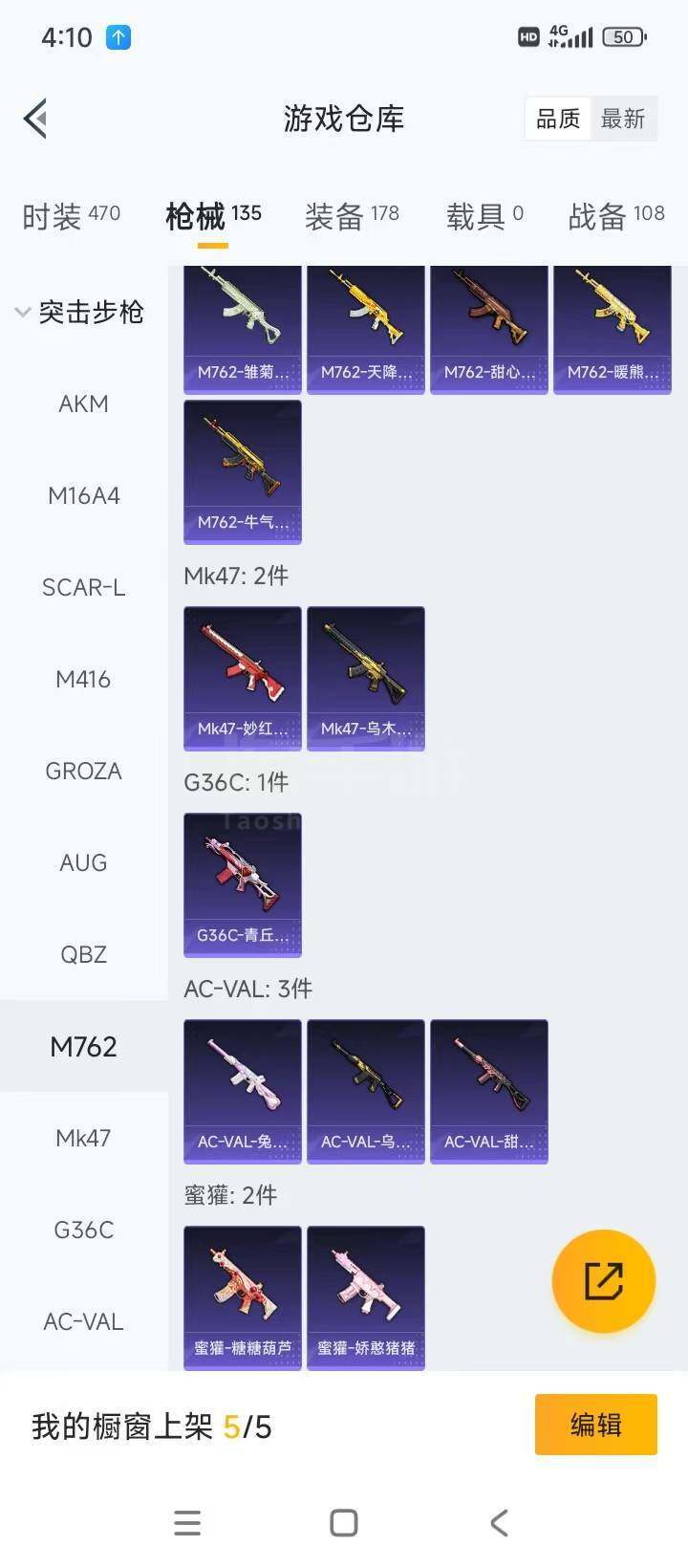
Task: Open the G36C-青丘 skin tile
Action: tap(243, 884)
